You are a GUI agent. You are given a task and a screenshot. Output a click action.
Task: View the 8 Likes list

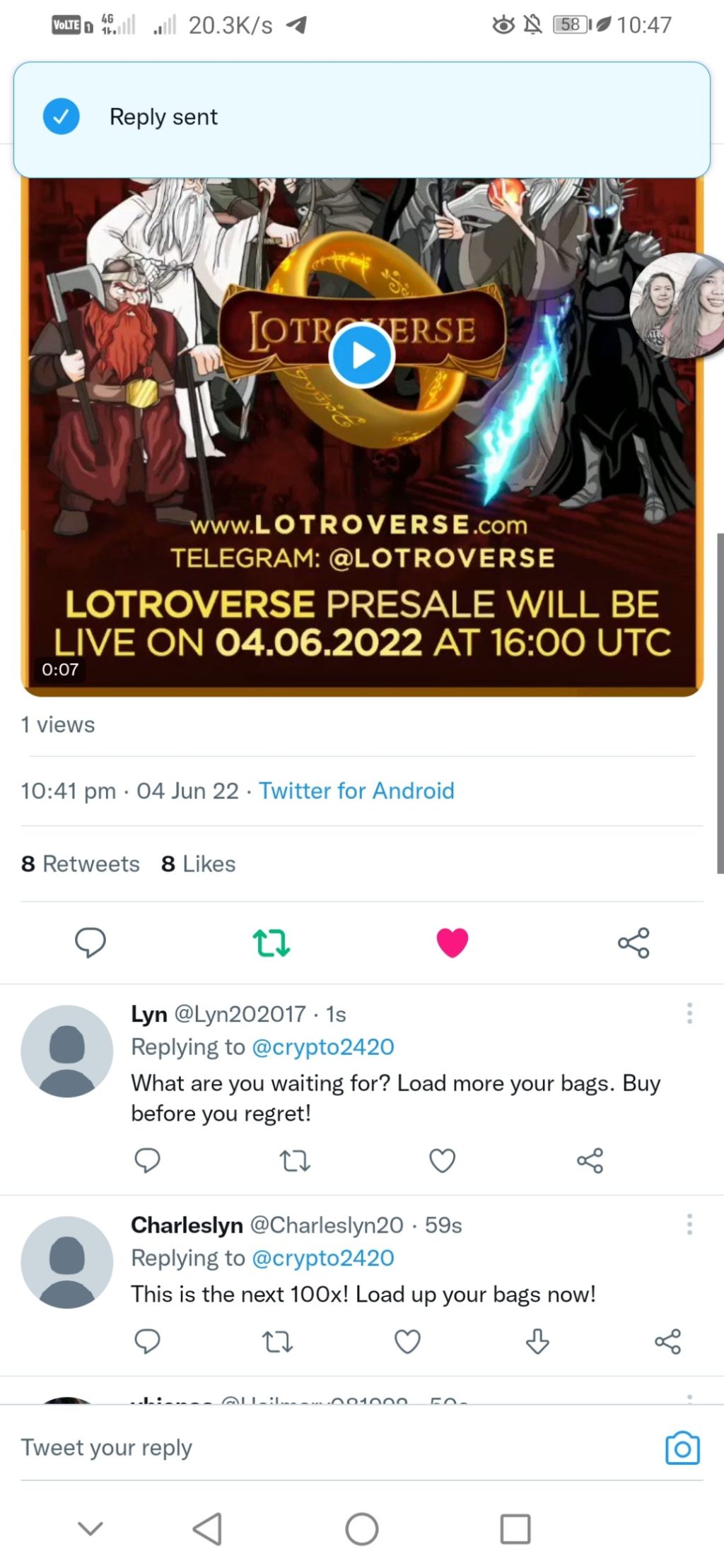[x=199, y=863]
